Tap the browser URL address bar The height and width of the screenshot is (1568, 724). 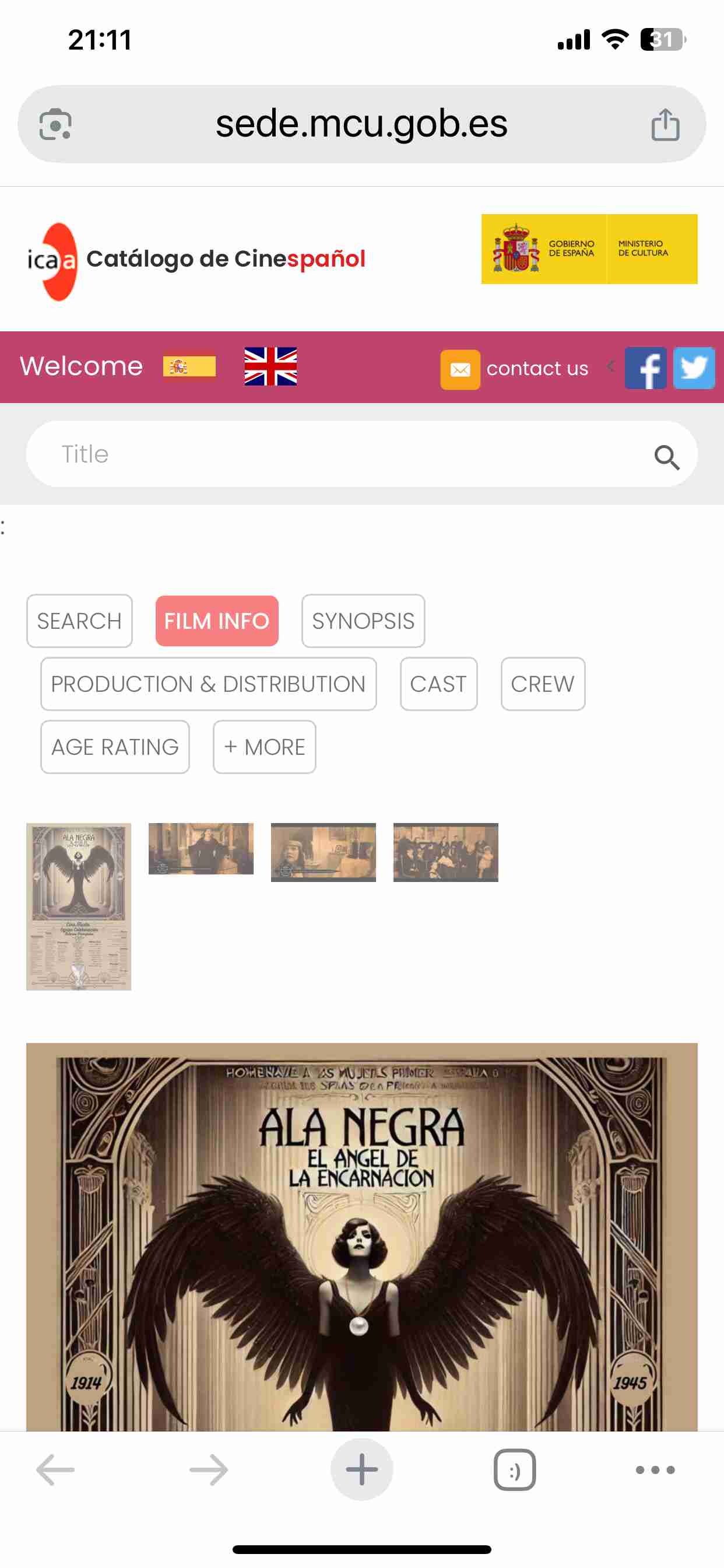[x=361, y=124]
